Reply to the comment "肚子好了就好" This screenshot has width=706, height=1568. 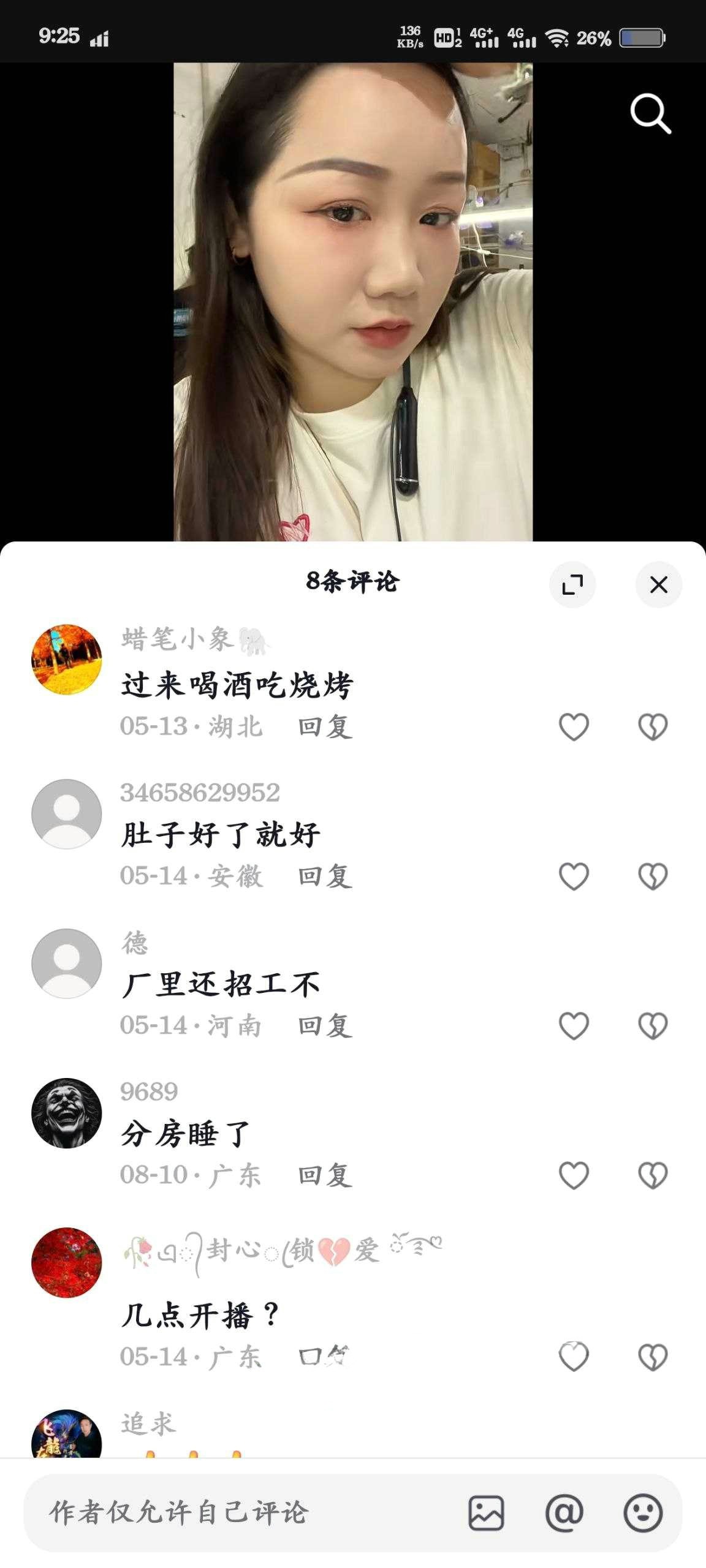coord(325,876)
